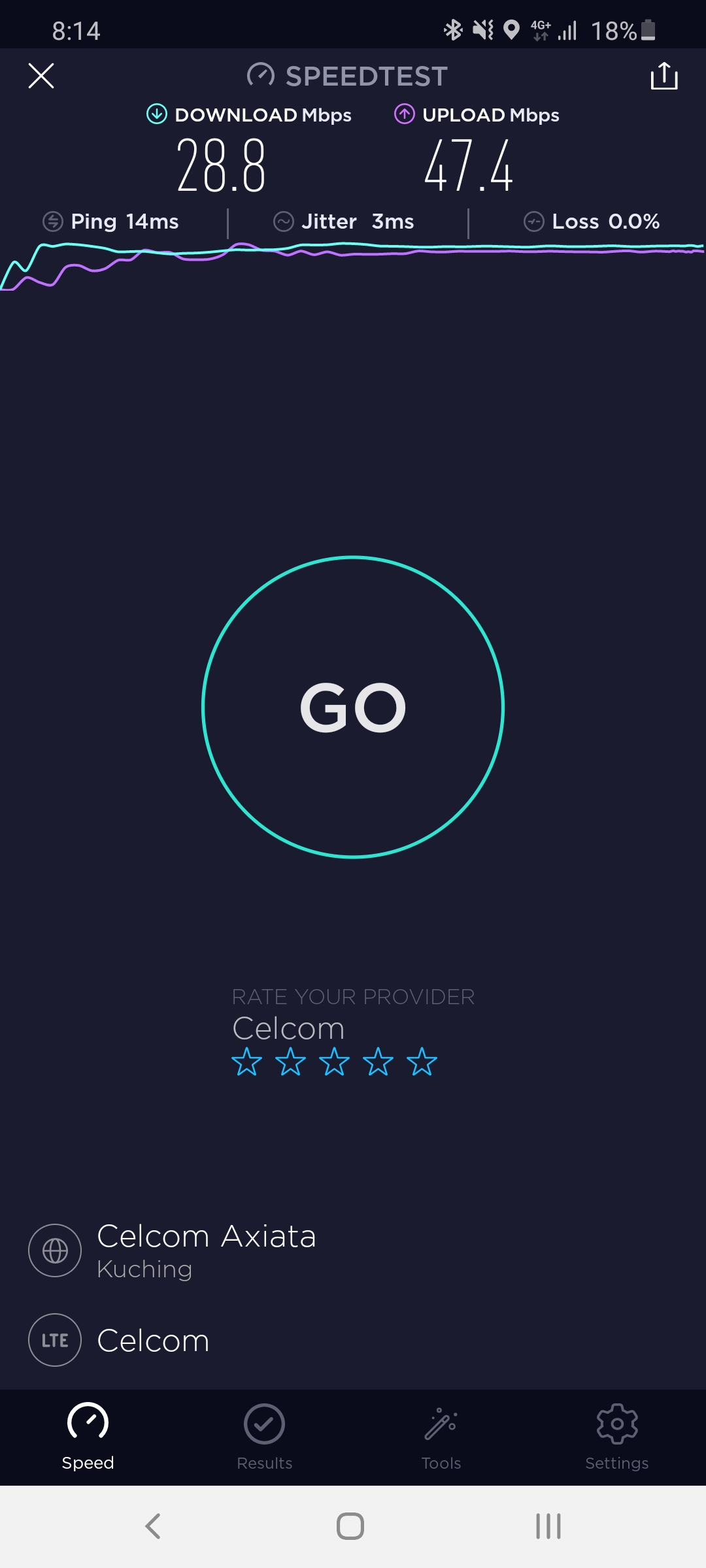Screen dimensions: 706x1568
Task: Change the Celcom Axiata Kuching server
Action: 173,1250
